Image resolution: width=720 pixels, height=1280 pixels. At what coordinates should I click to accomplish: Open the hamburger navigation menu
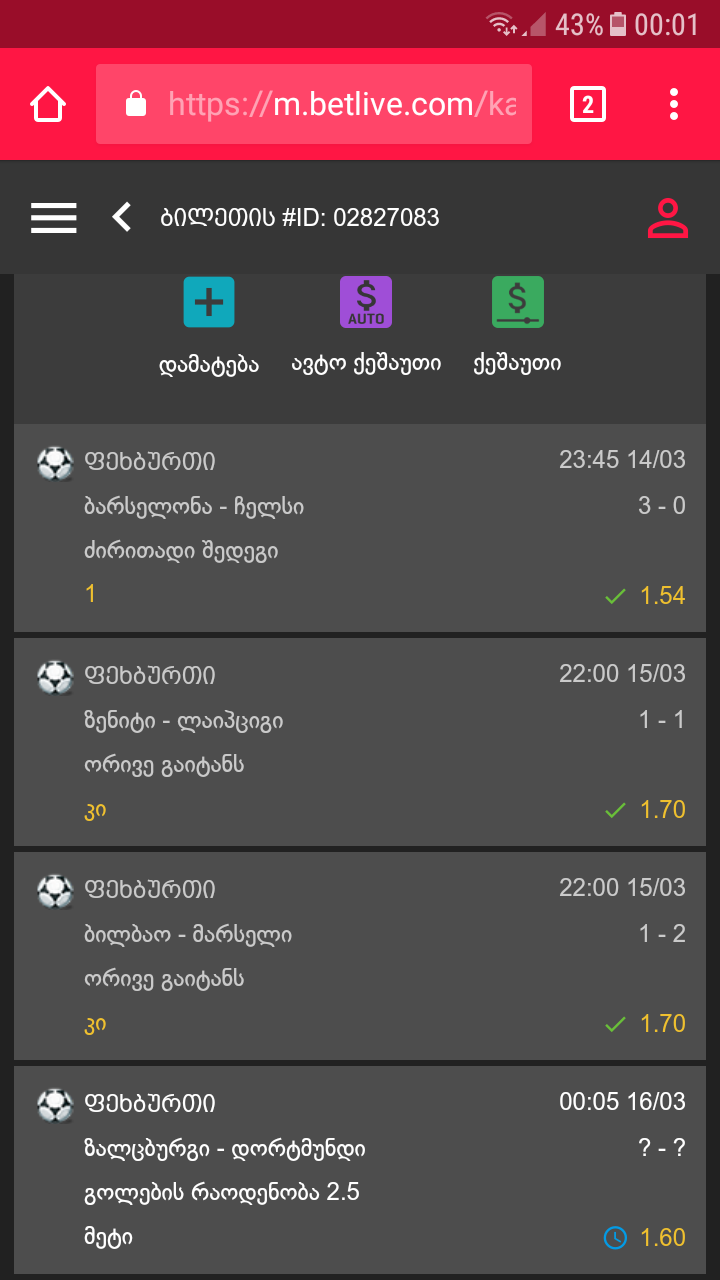click(x=53, y=217)
